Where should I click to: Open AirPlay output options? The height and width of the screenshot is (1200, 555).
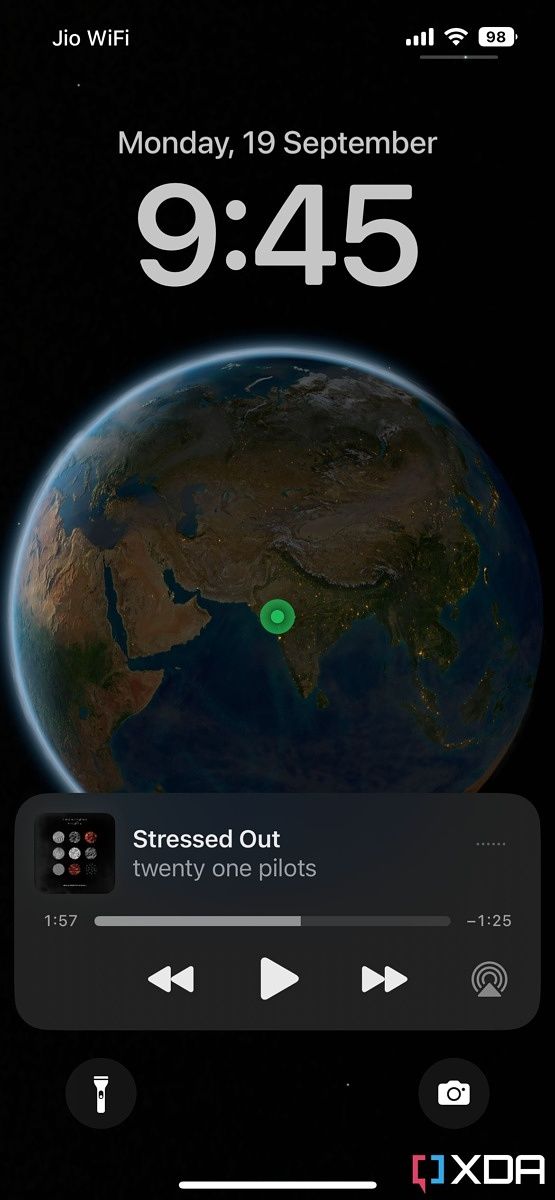pos(490,980)
